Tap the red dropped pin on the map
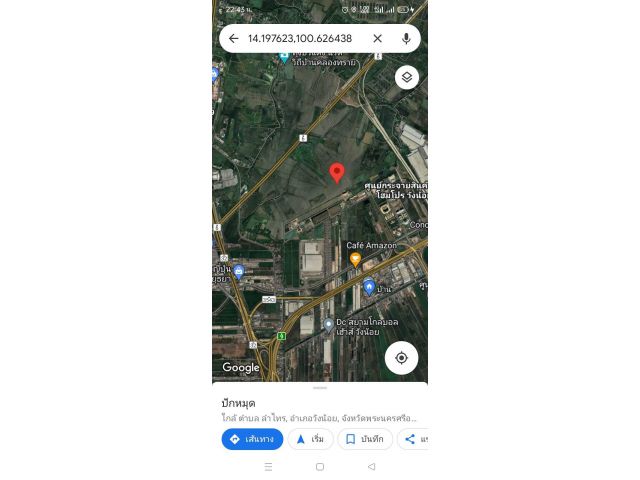 coord(337,173)
